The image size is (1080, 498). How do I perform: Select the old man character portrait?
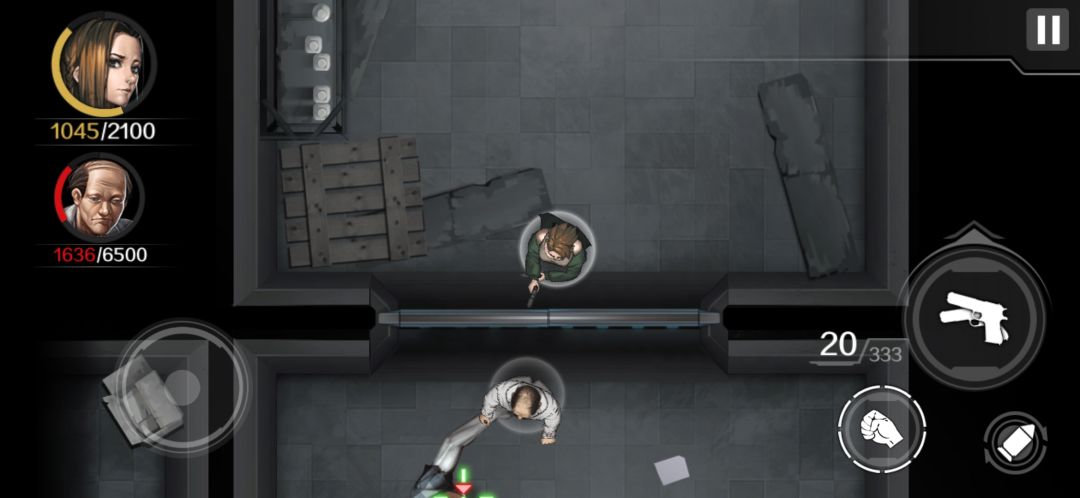point(99,198)
